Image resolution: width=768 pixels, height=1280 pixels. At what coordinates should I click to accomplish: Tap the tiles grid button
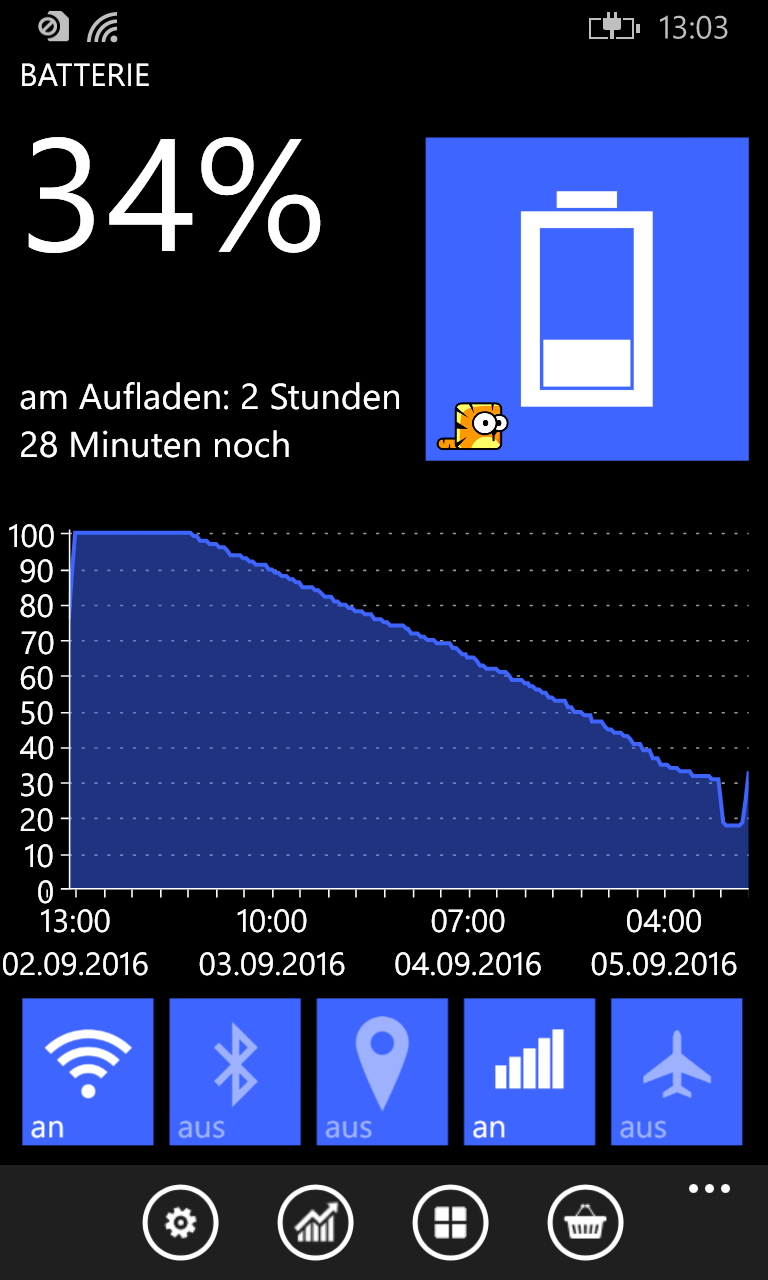coord(451,1222)
